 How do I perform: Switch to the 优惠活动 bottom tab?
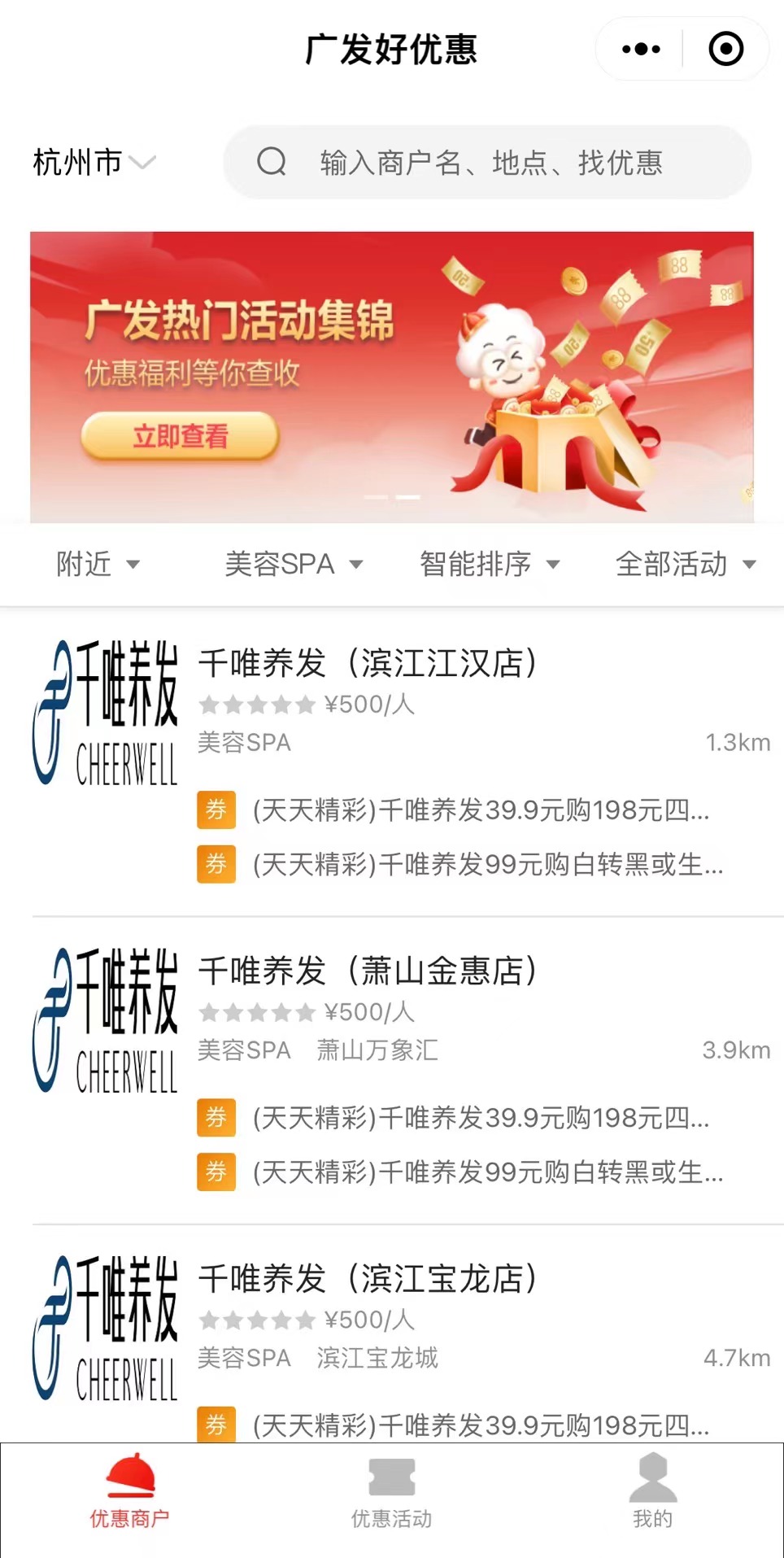point(392,1497)
